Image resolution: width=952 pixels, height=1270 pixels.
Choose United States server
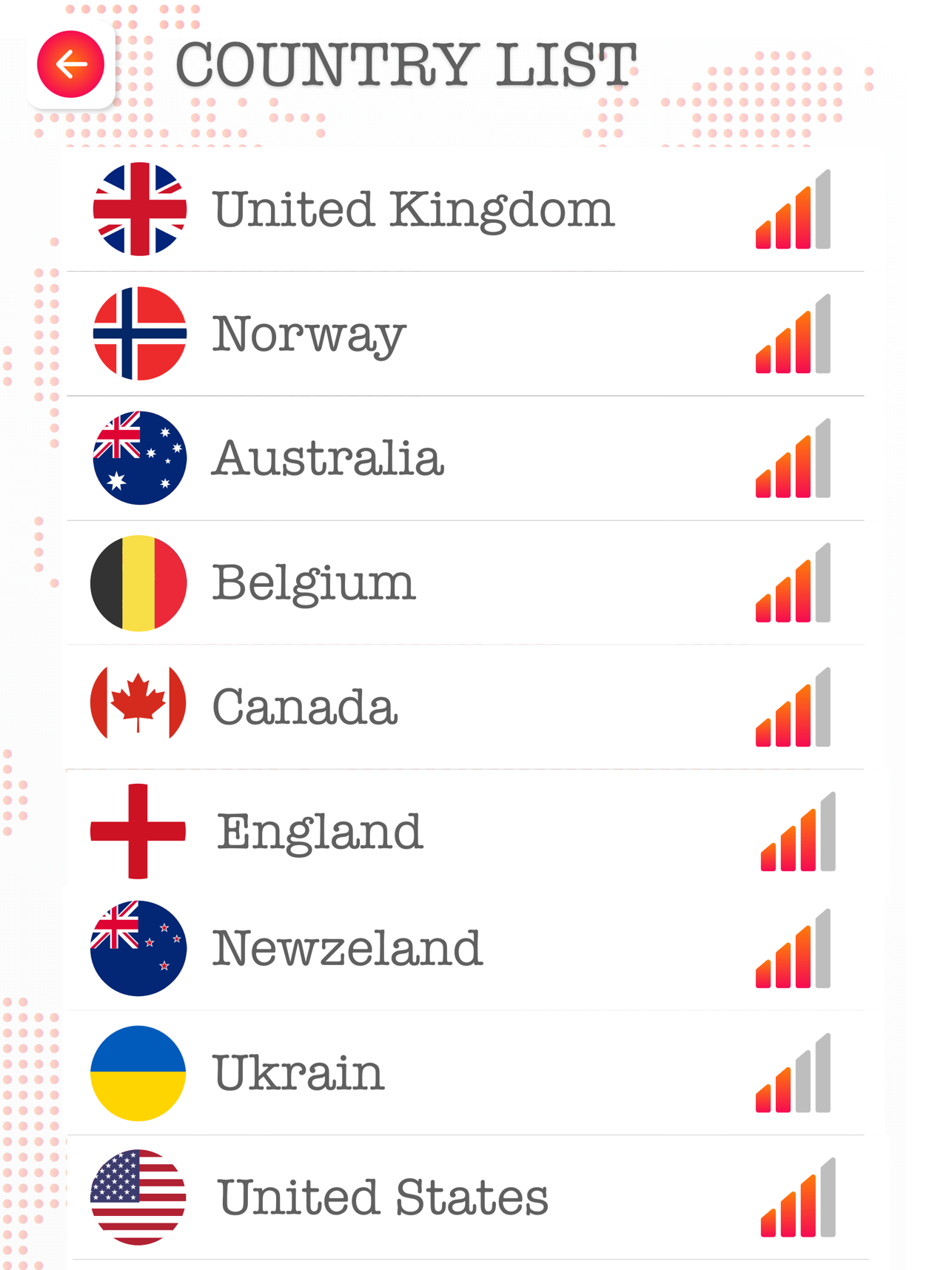click(x=382, y=1197)
